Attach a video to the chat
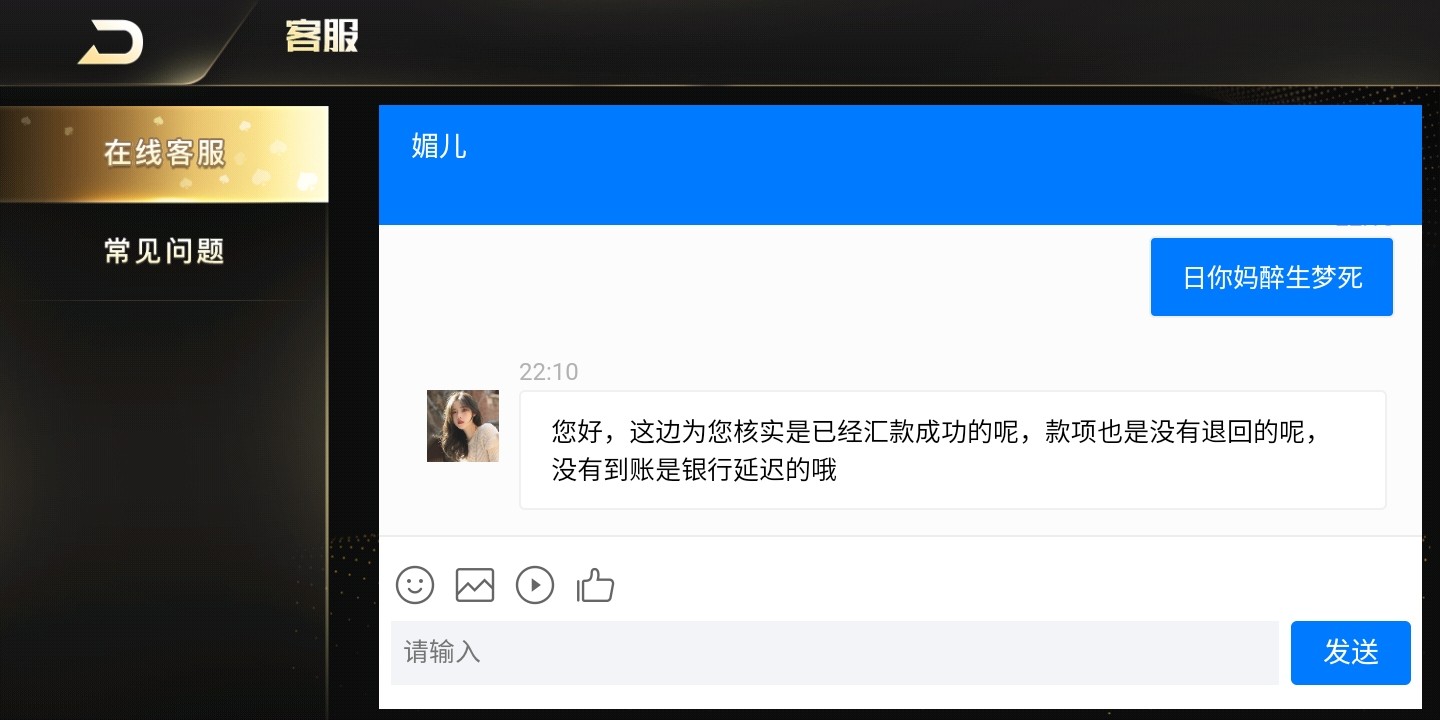The height and width of the screenshot is (720, 1440). 535,585
